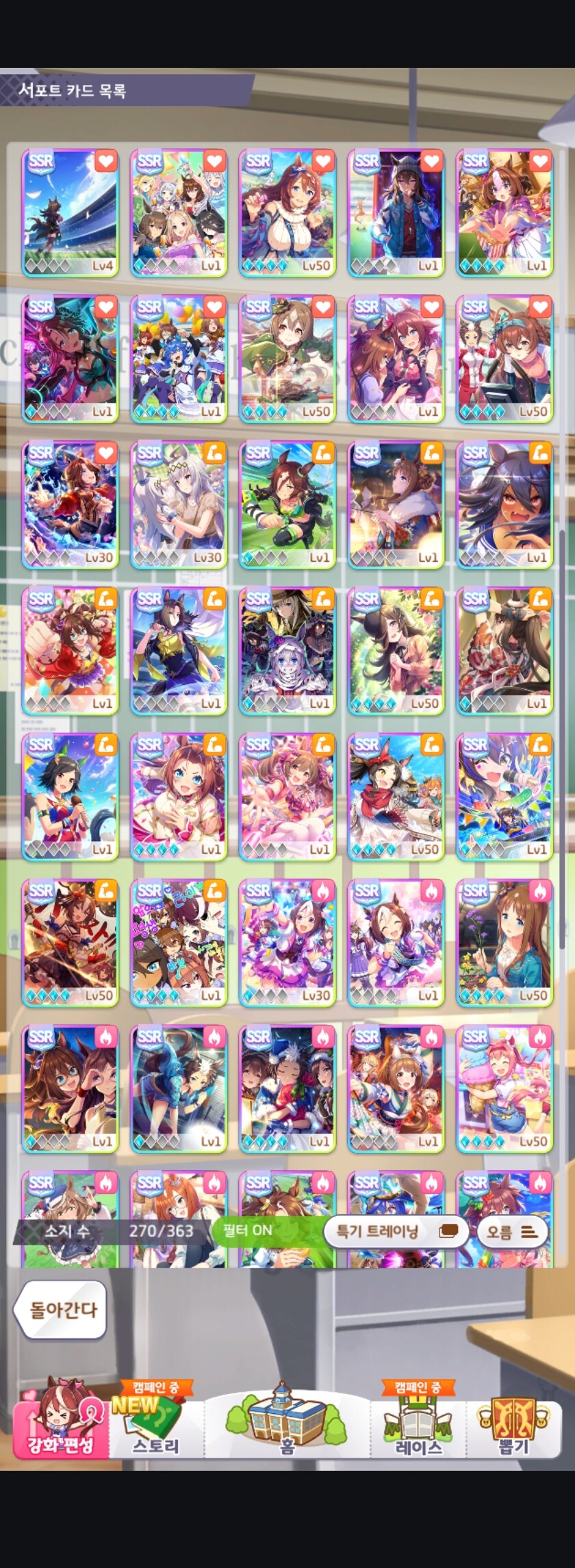
Task: Open the Lv50 girl with purple flower card
Action: (x=504, y=943)
